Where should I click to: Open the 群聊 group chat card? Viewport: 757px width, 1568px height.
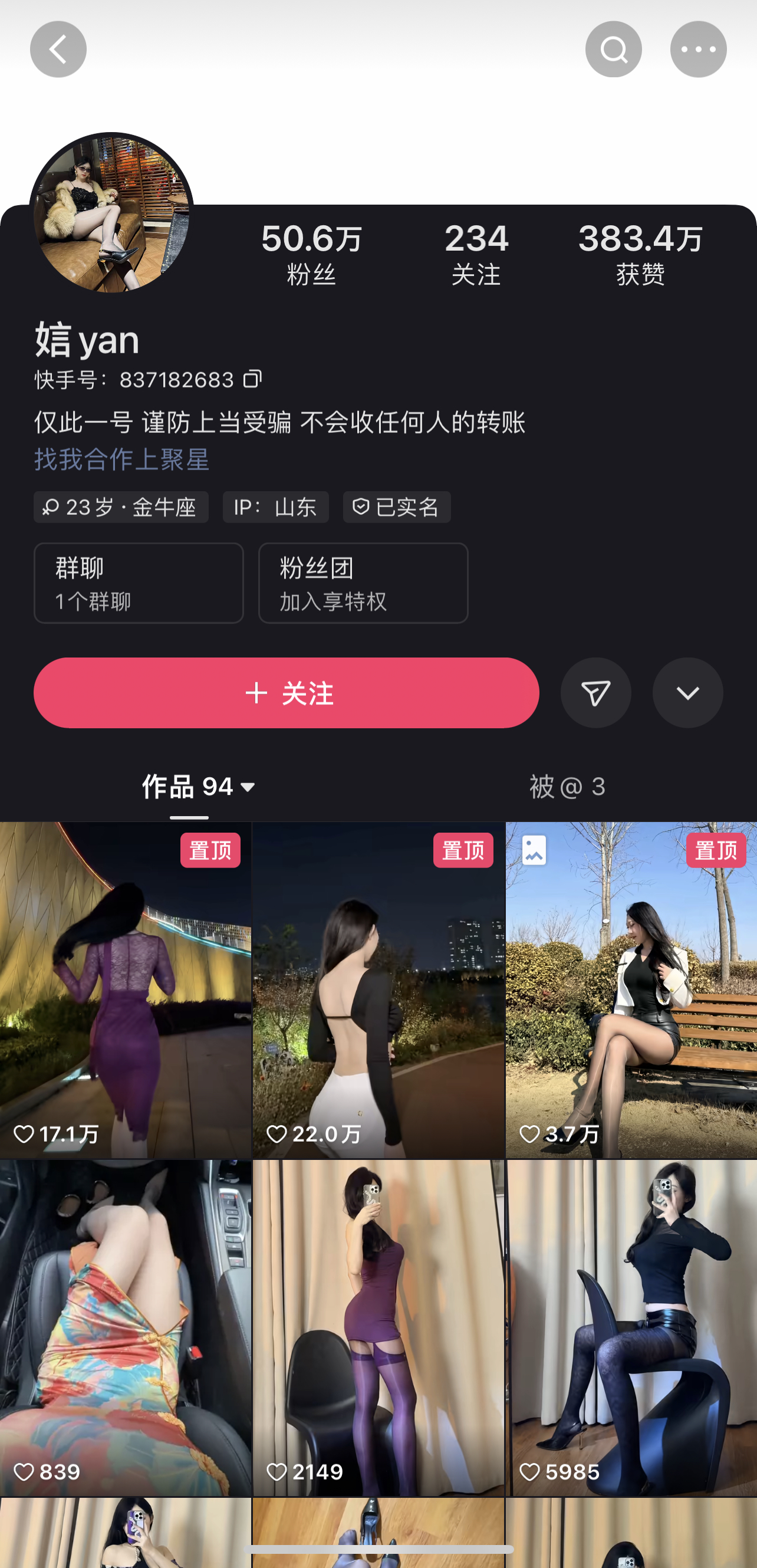[139, 583]
